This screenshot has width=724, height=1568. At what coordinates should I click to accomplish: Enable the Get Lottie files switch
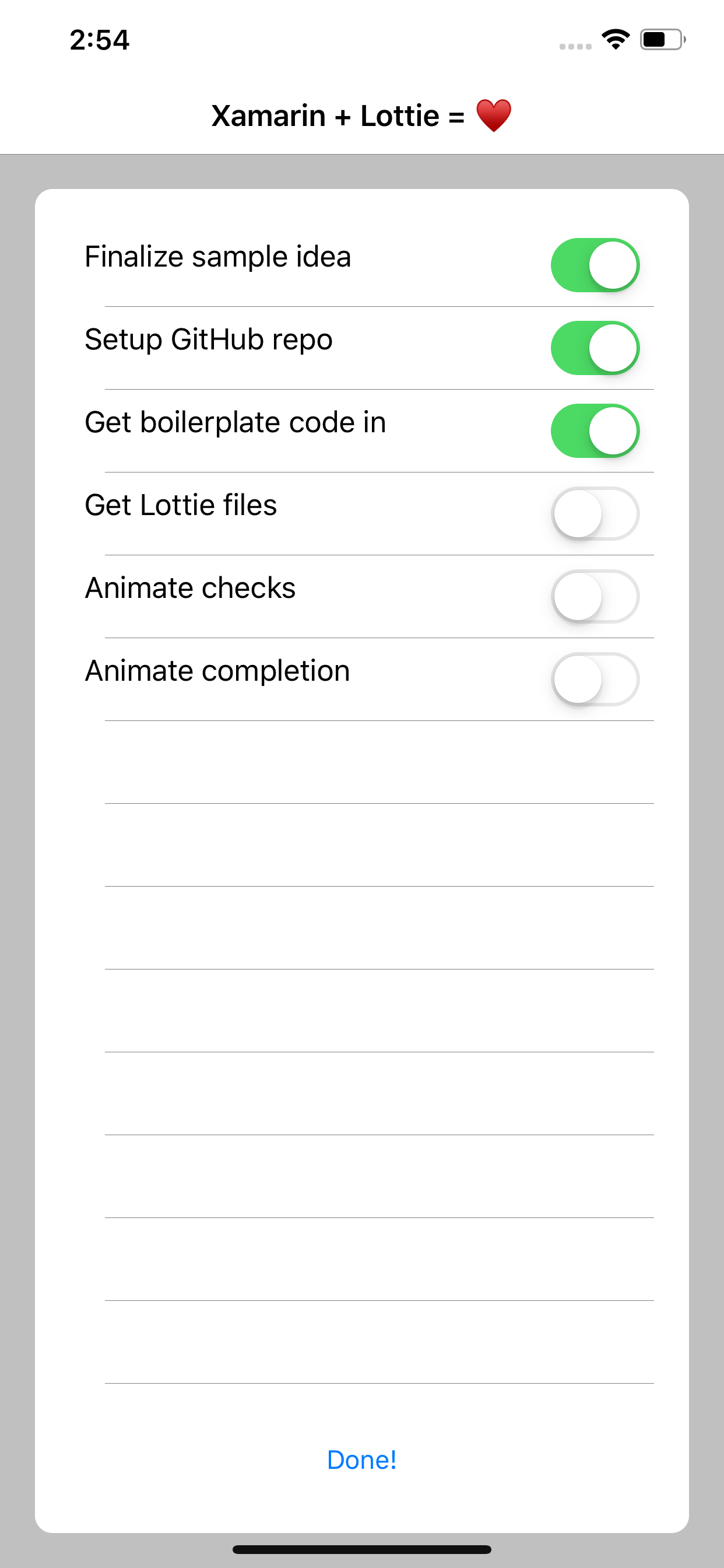(595, 514)
